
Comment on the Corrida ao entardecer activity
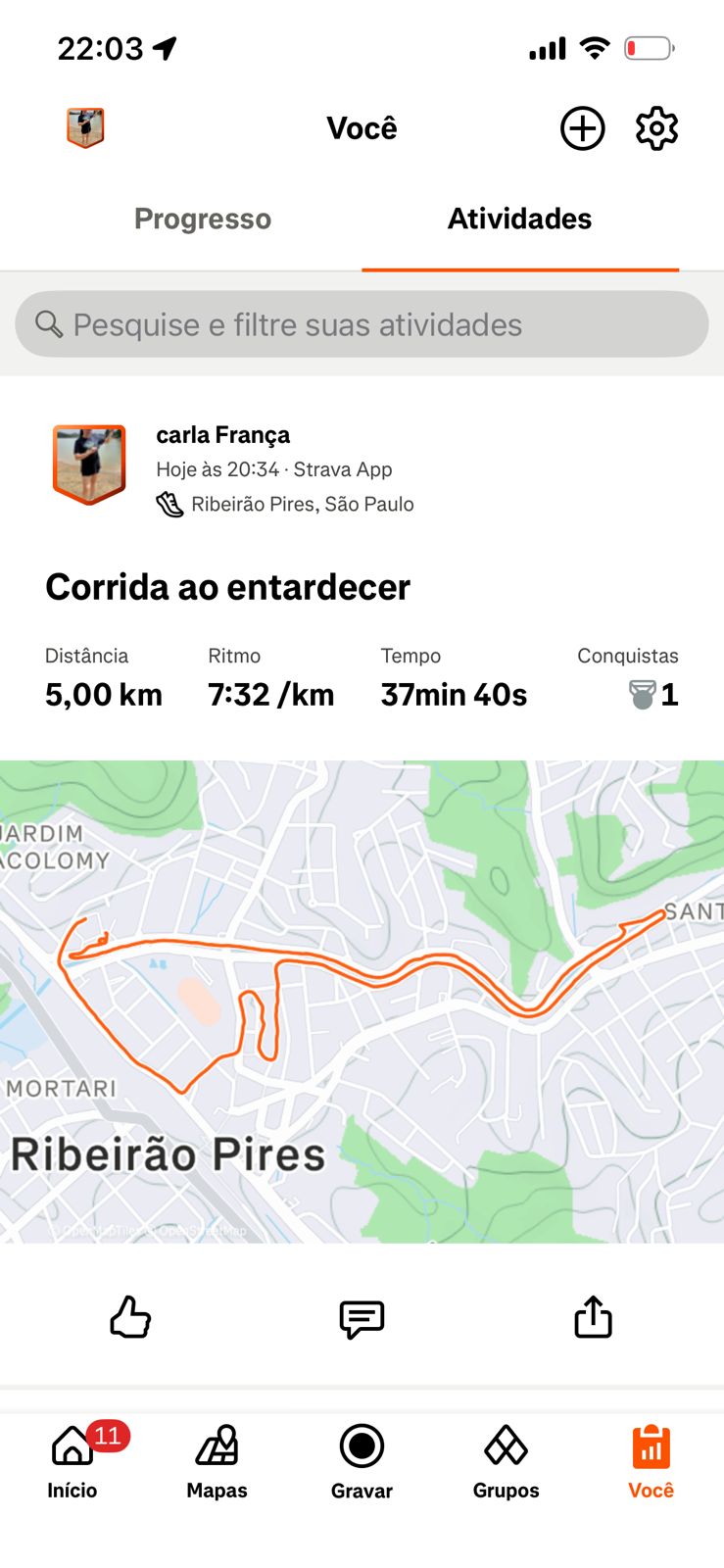[x=362, y=1318]
